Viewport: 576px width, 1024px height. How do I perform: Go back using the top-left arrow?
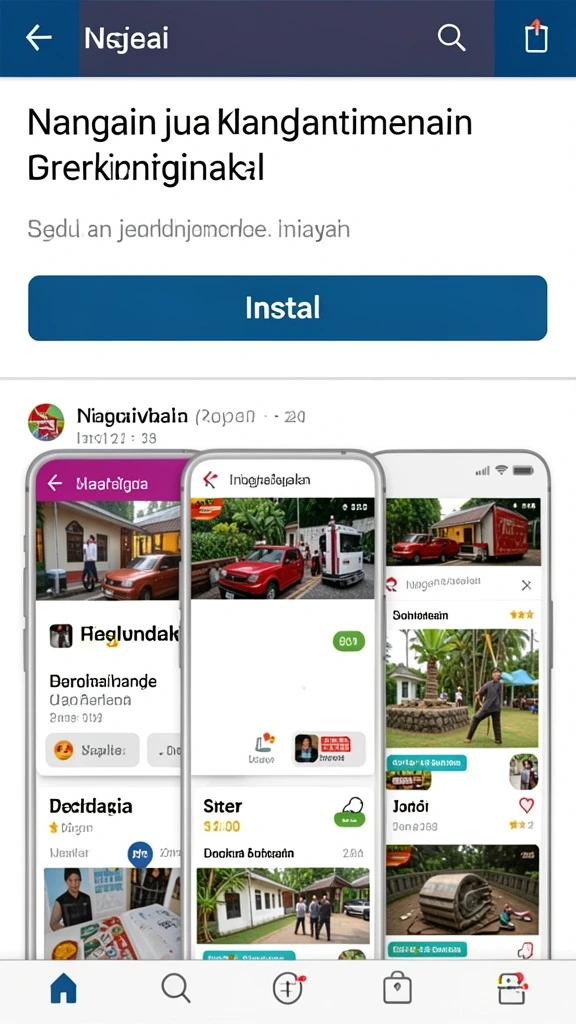tap(39, 39)
